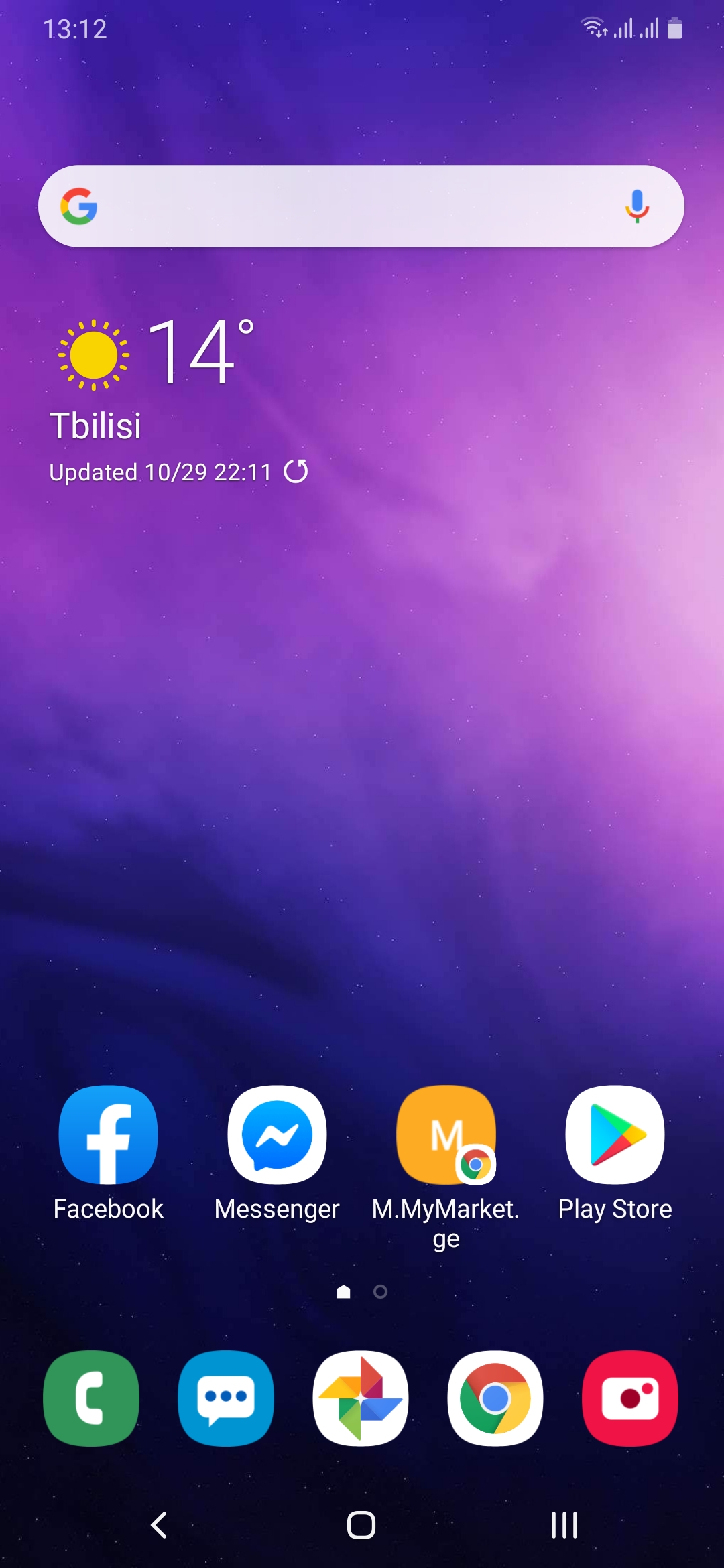Screen dimensions: 724x1568
Task: Refresh the Tbilisi weather widget
Action: (x=296, y=472)
